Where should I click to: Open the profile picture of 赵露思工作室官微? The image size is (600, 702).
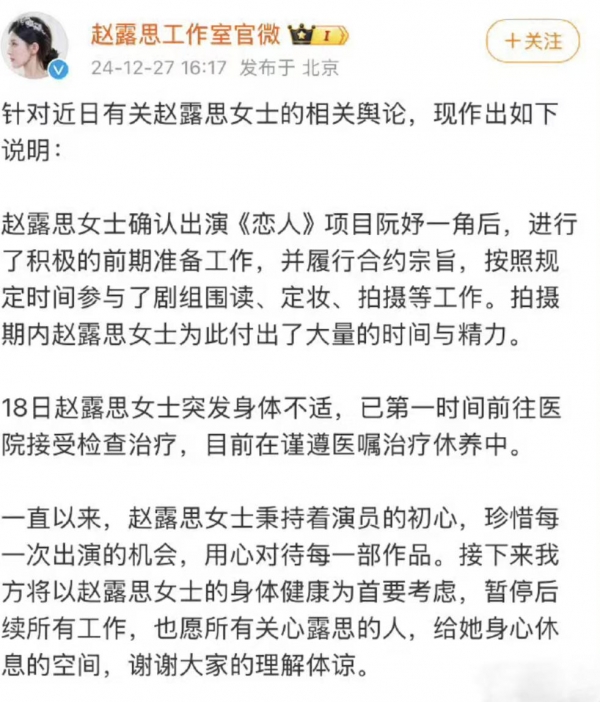click(x=35, y=45)
